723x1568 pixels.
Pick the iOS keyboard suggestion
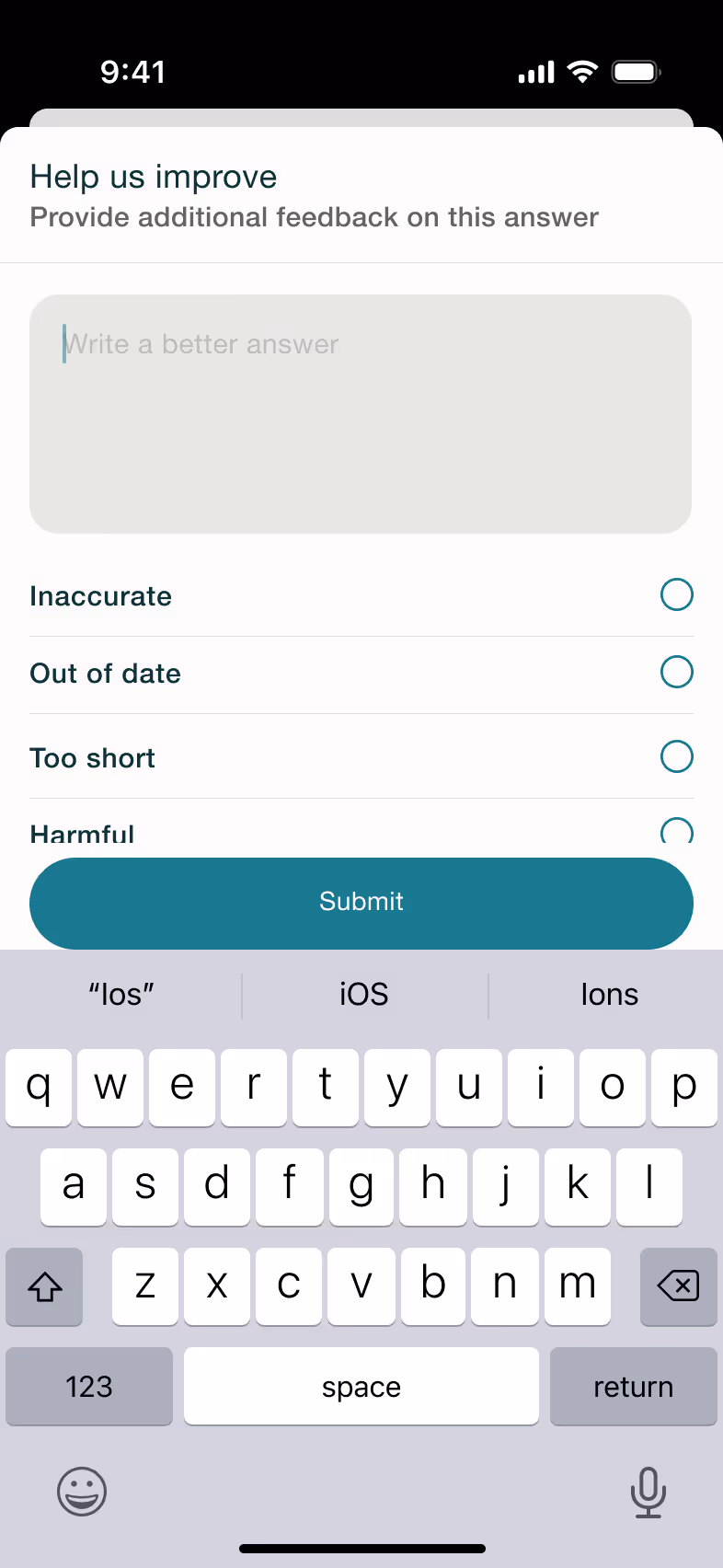pyautogui.click(x=364, y=995)
